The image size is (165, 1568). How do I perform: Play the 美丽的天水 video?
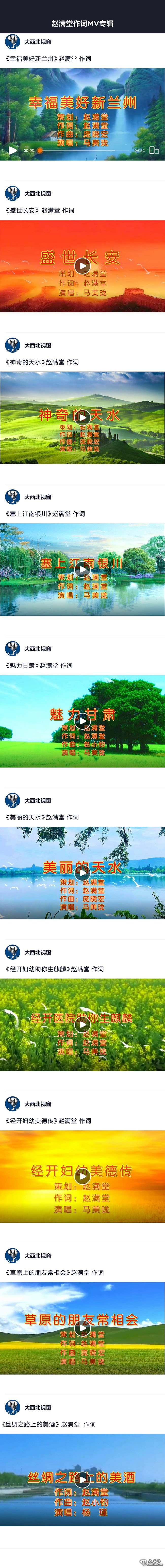[82, 872]
